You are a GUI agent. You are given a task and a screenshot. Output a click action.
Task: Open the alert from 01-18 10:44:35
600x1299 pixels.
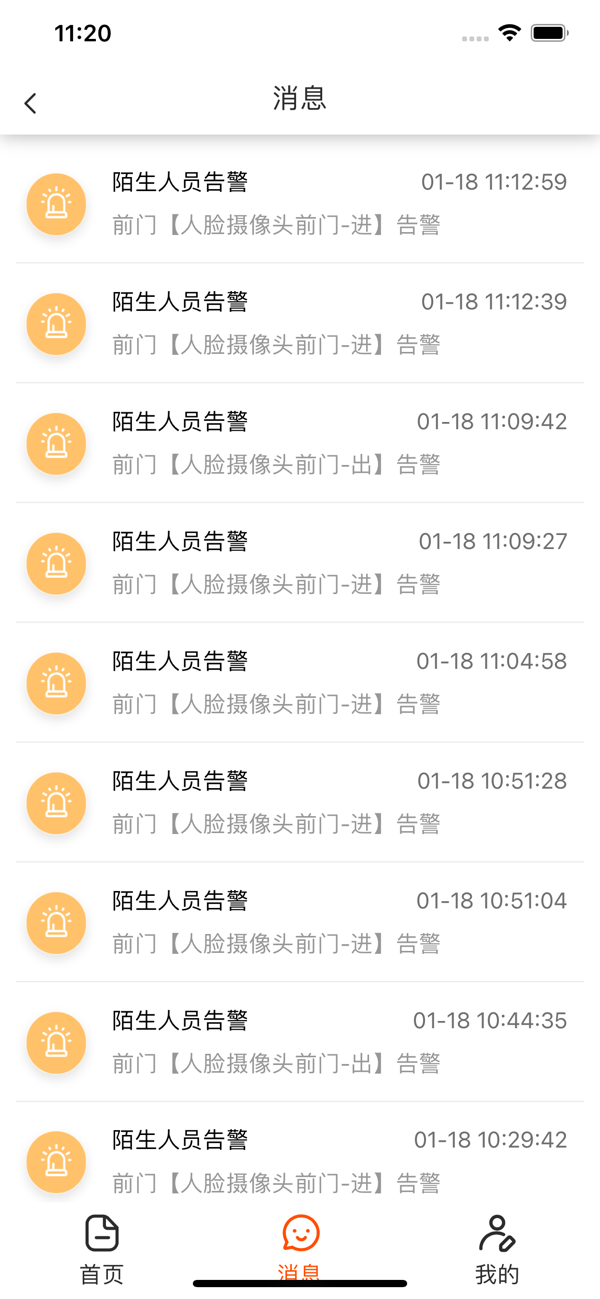[x=300, y=1042]
